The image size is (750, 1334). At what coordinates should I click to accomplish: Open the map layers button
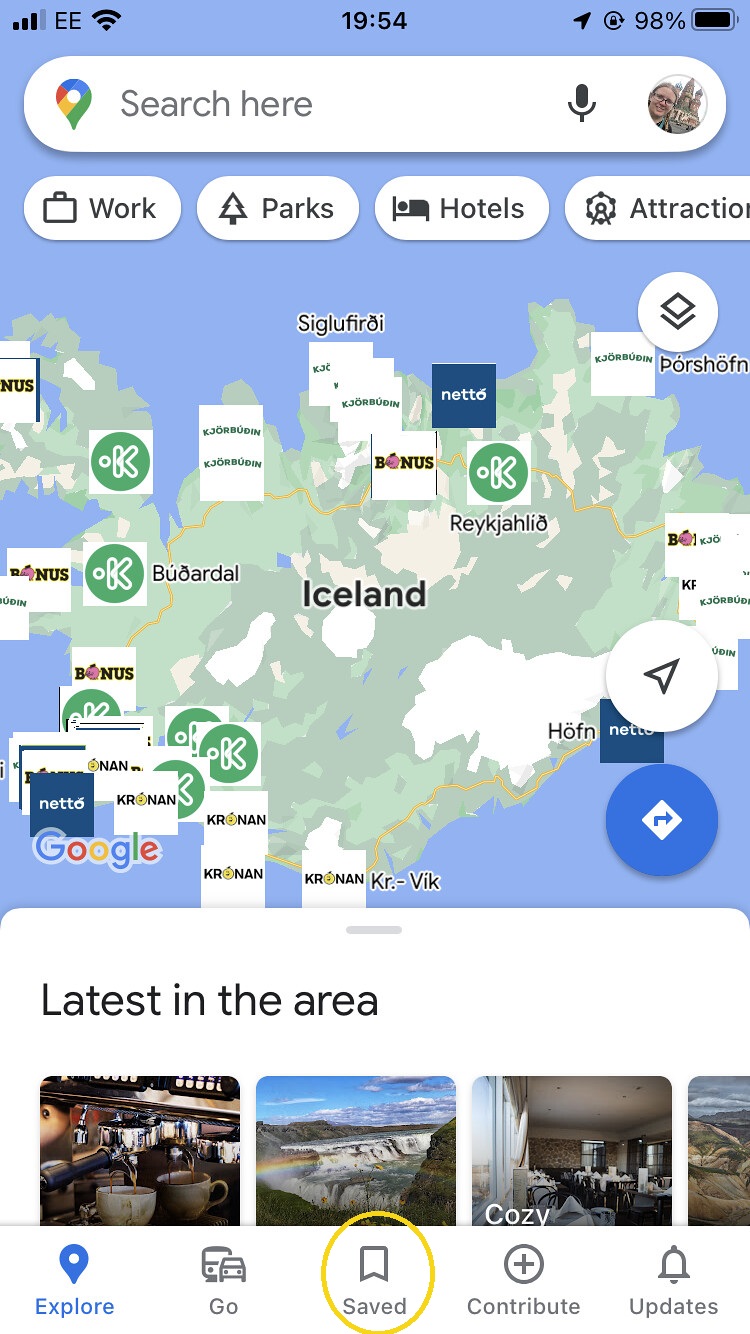point(677,313)
